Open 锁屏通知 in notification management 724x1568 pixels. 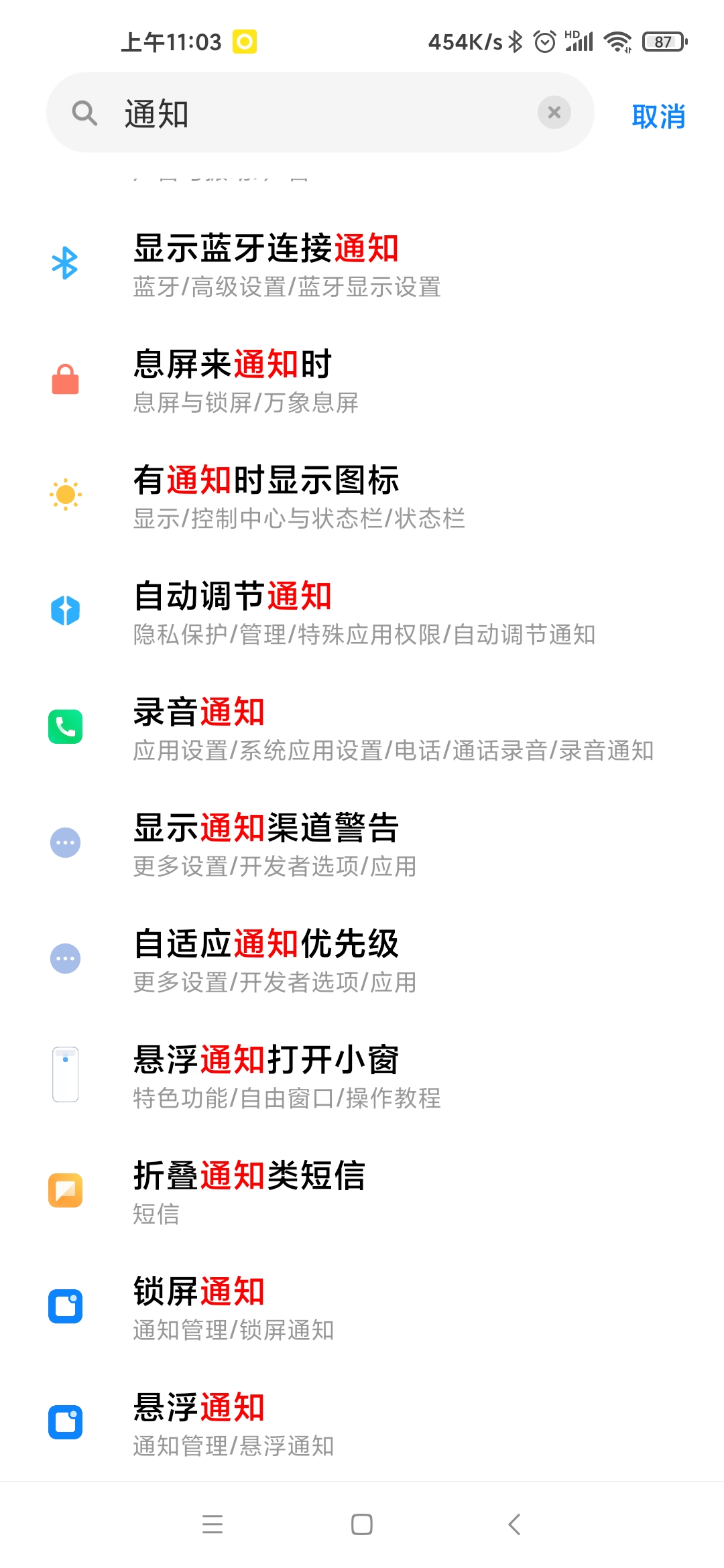click(362, 1309)
